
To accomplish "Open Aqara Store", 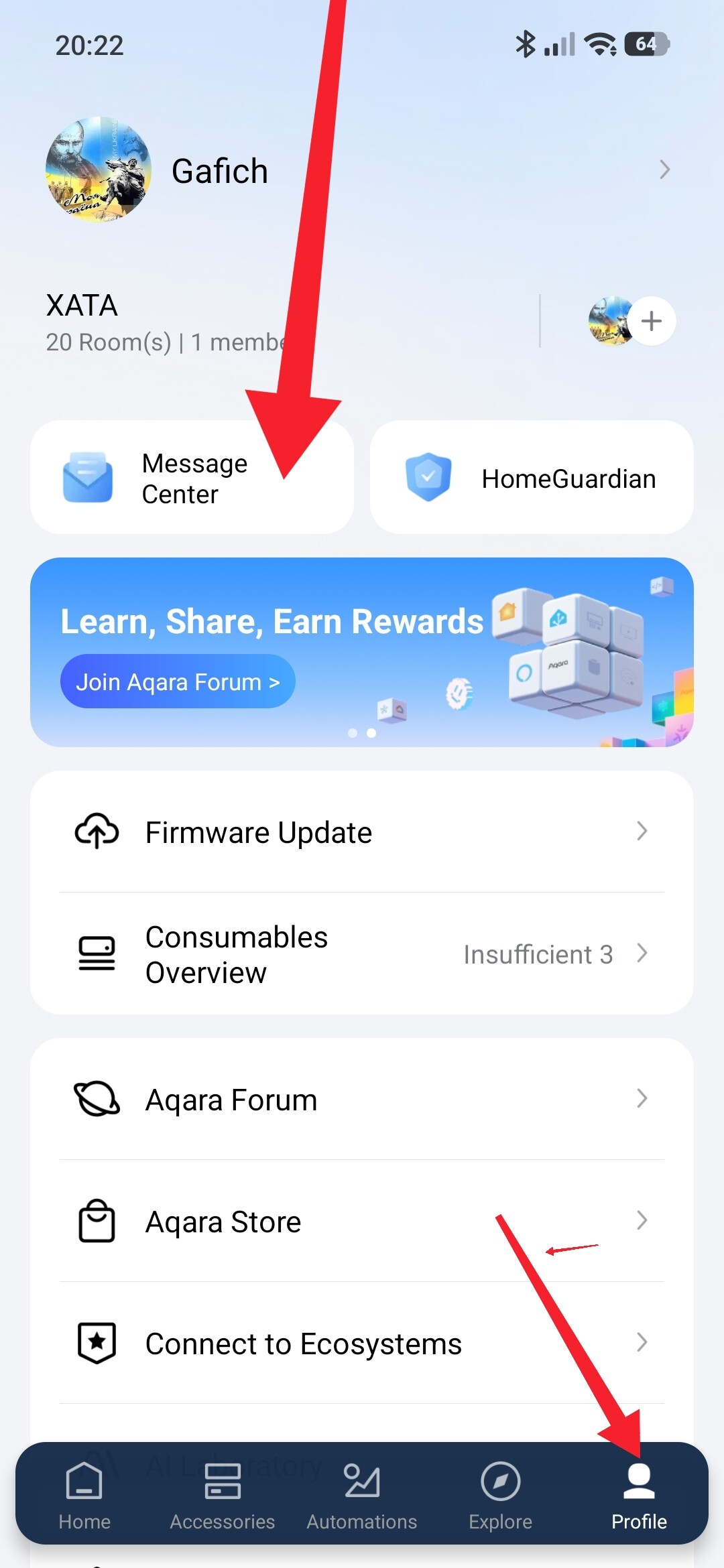I will [x=362, y=1222].
